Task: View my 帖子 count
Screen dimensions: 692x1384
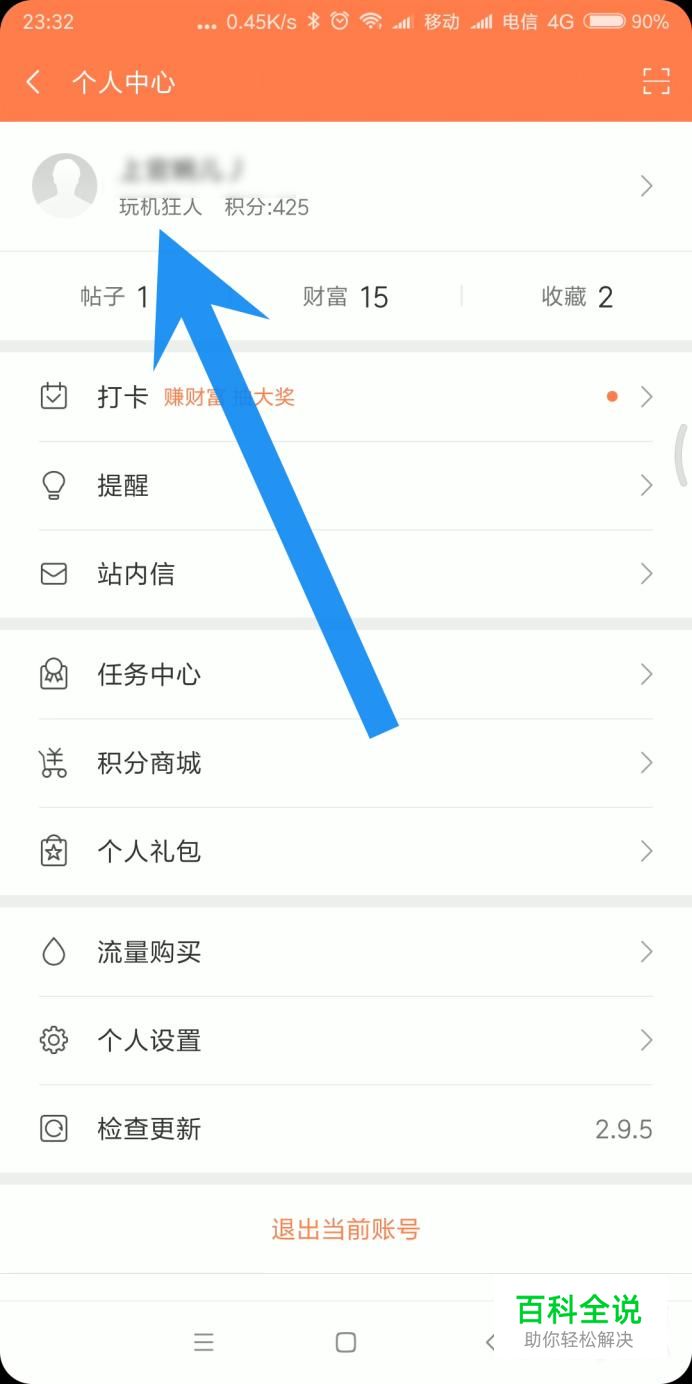Action: point(115,297)
